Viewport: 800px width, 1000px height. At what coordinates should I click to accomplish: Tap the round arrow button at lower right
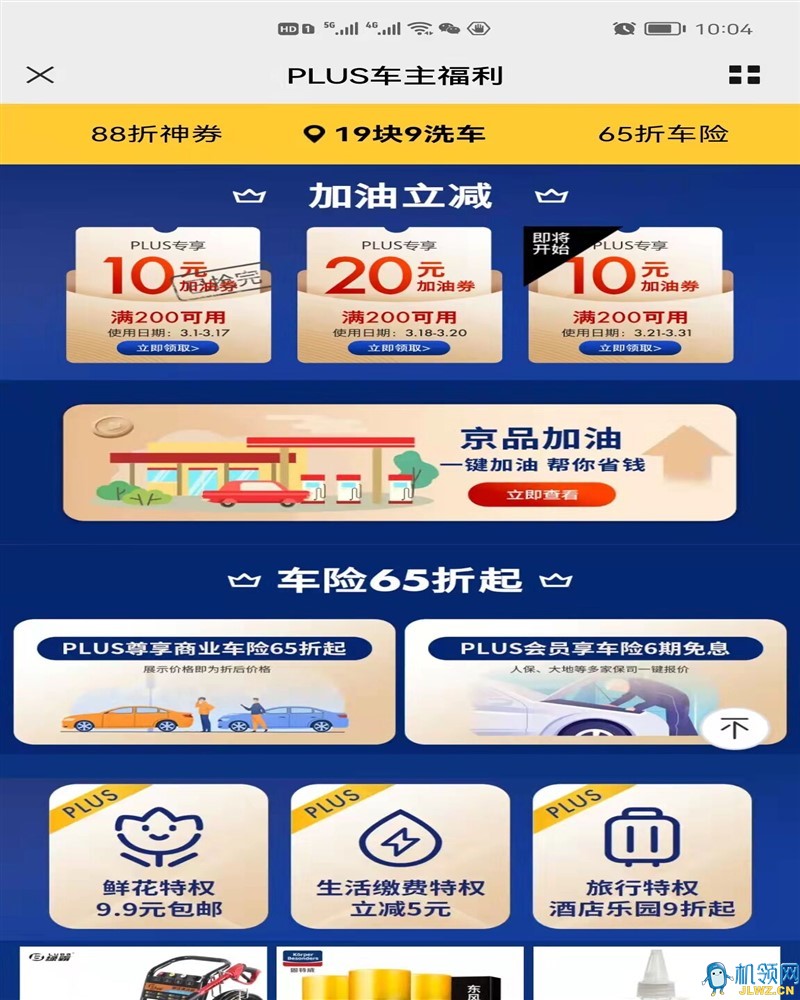(735, 729)
